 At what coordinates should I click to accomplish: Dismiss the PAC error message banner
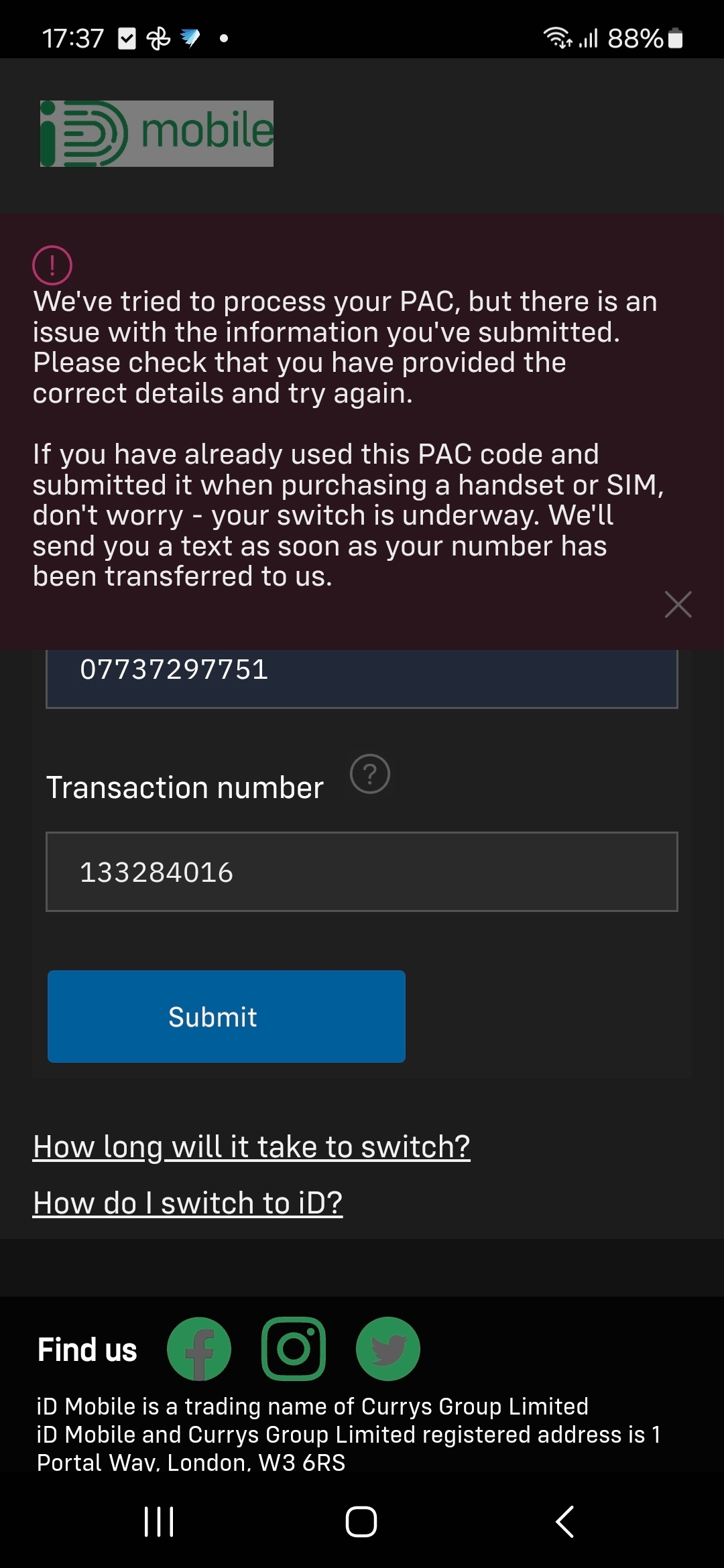click(x=678, y=604)
